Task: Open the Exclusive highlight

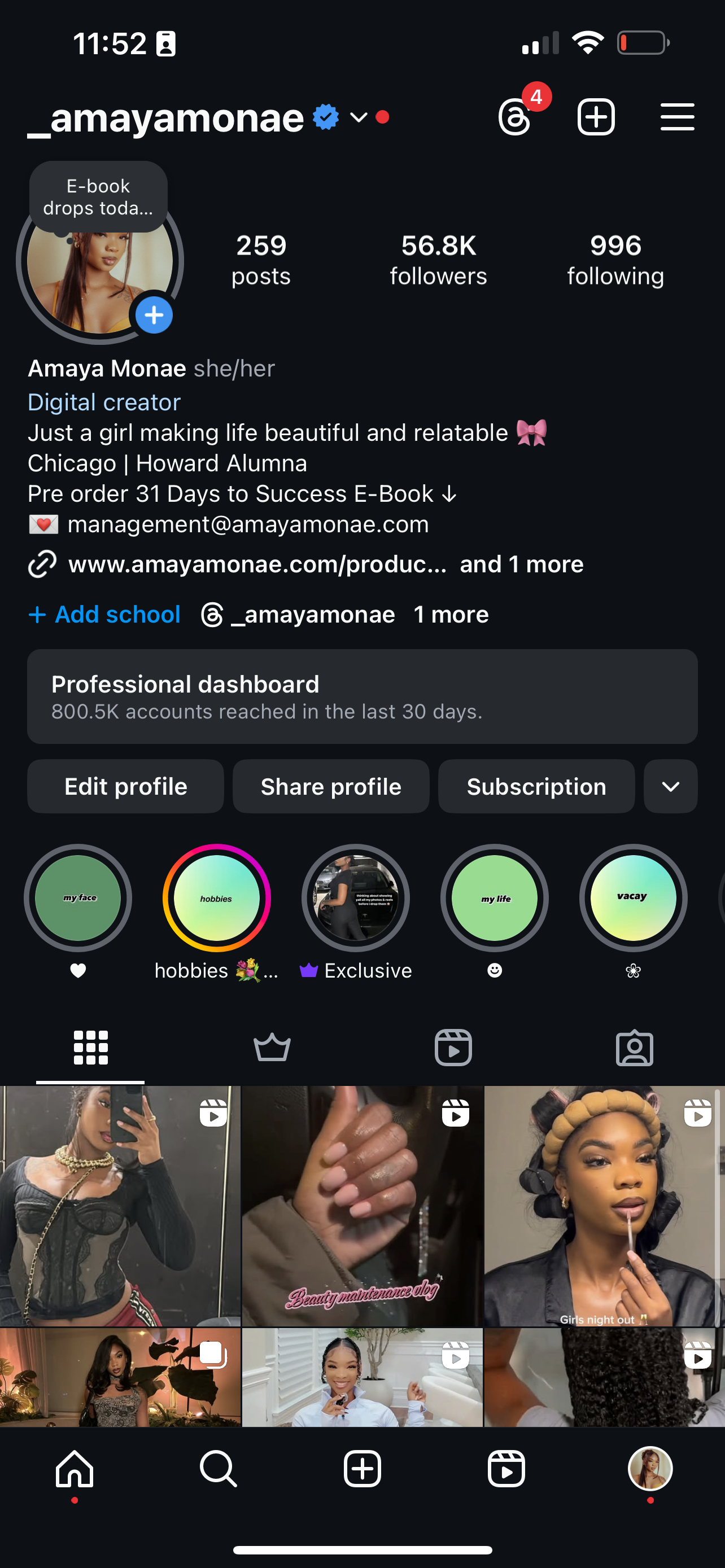Action: pyautogui.click(x=356, y=898)
